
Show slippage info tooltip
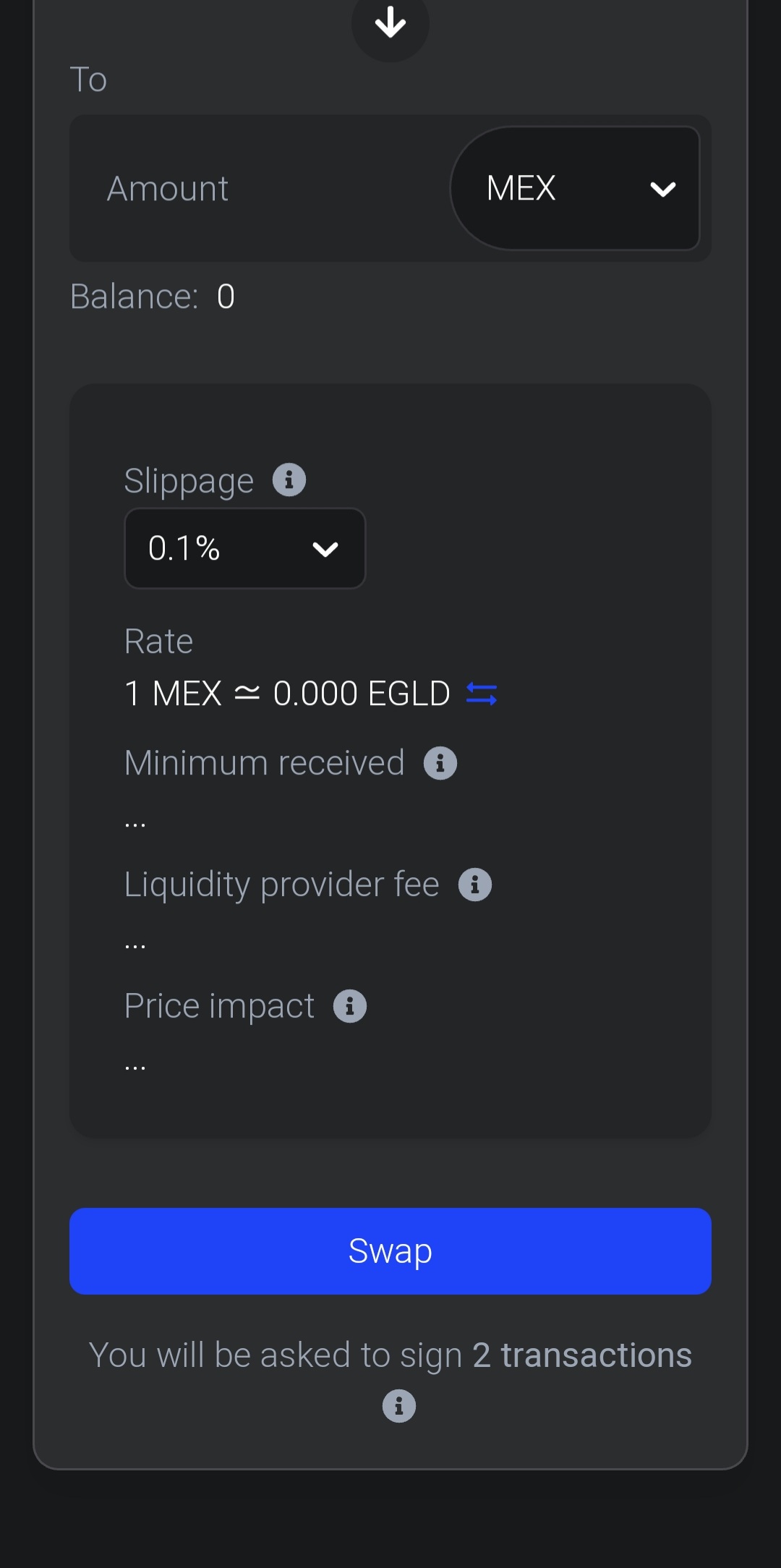(x=289, y=480)
